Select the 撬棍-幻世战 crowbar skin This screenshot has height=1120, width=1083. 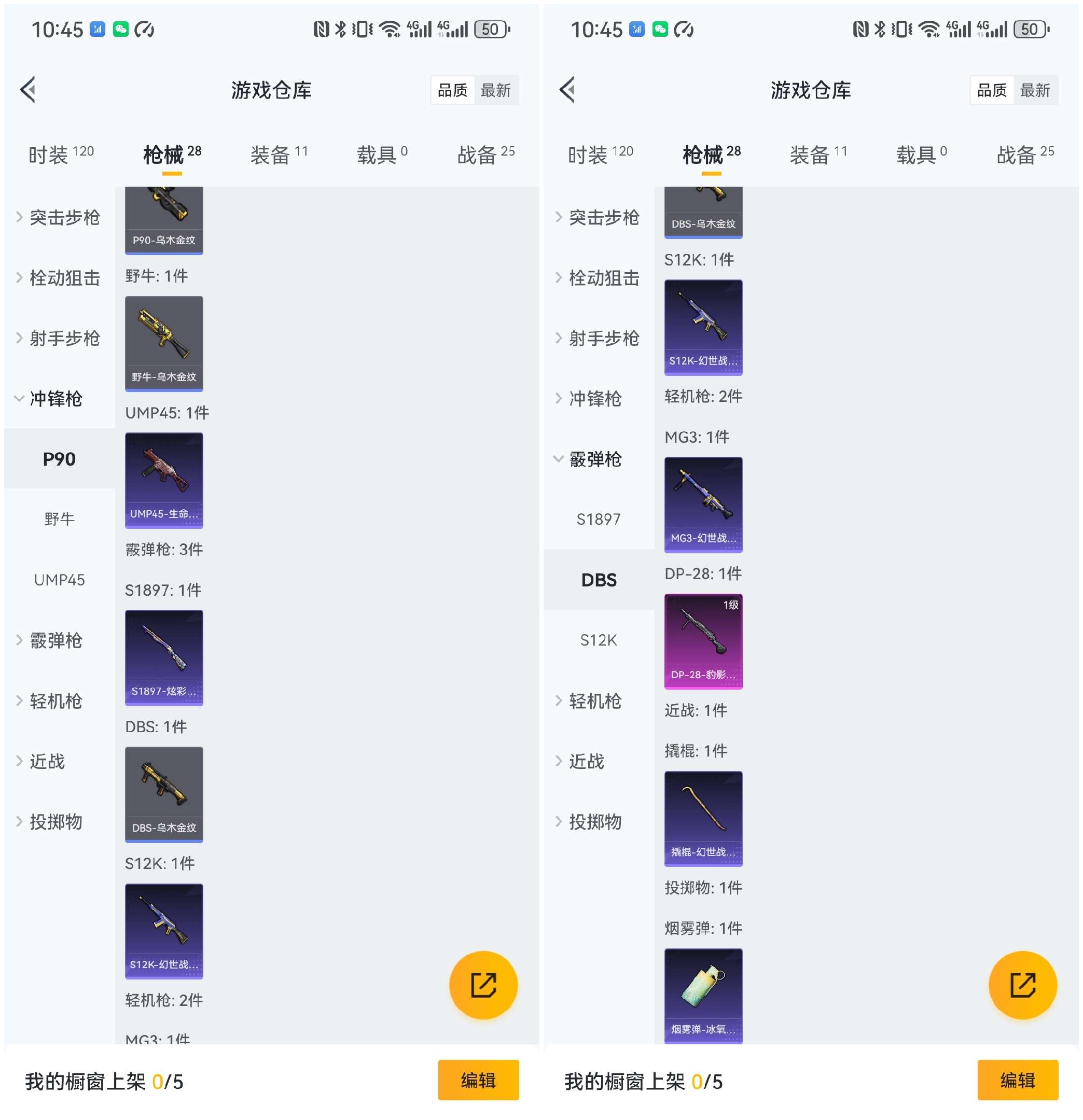702,817
